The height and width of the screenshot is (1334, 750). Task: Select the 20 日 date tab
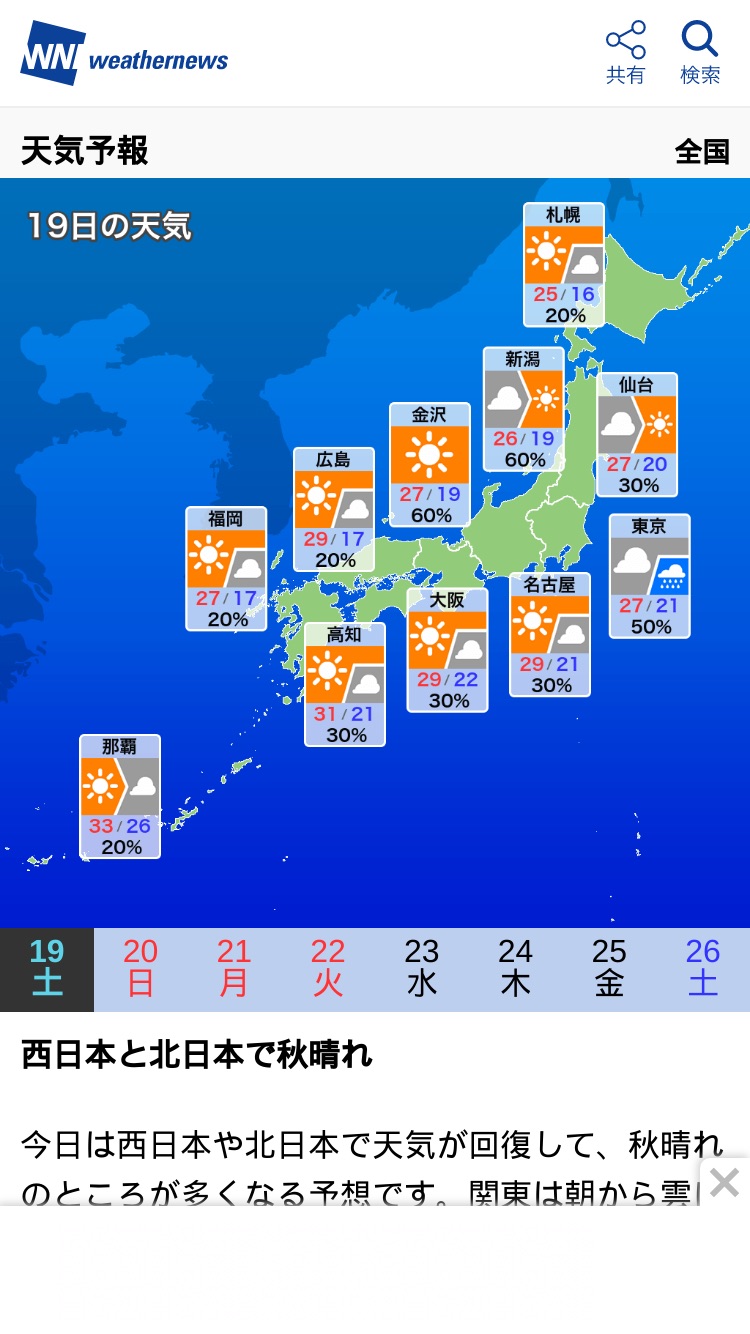[x=141, y=969]
